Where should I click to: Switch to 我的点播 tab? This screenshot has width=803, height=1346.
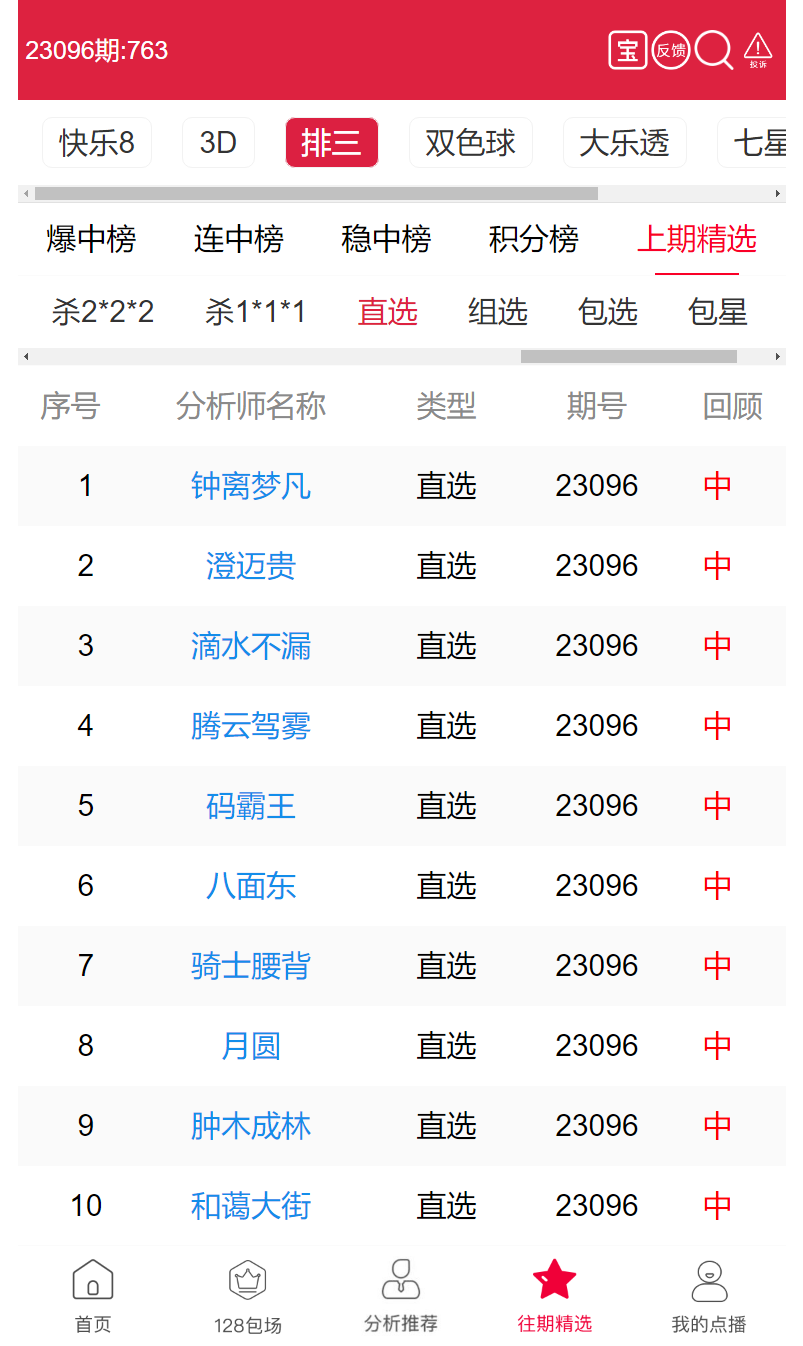(x=709, y=1296)
